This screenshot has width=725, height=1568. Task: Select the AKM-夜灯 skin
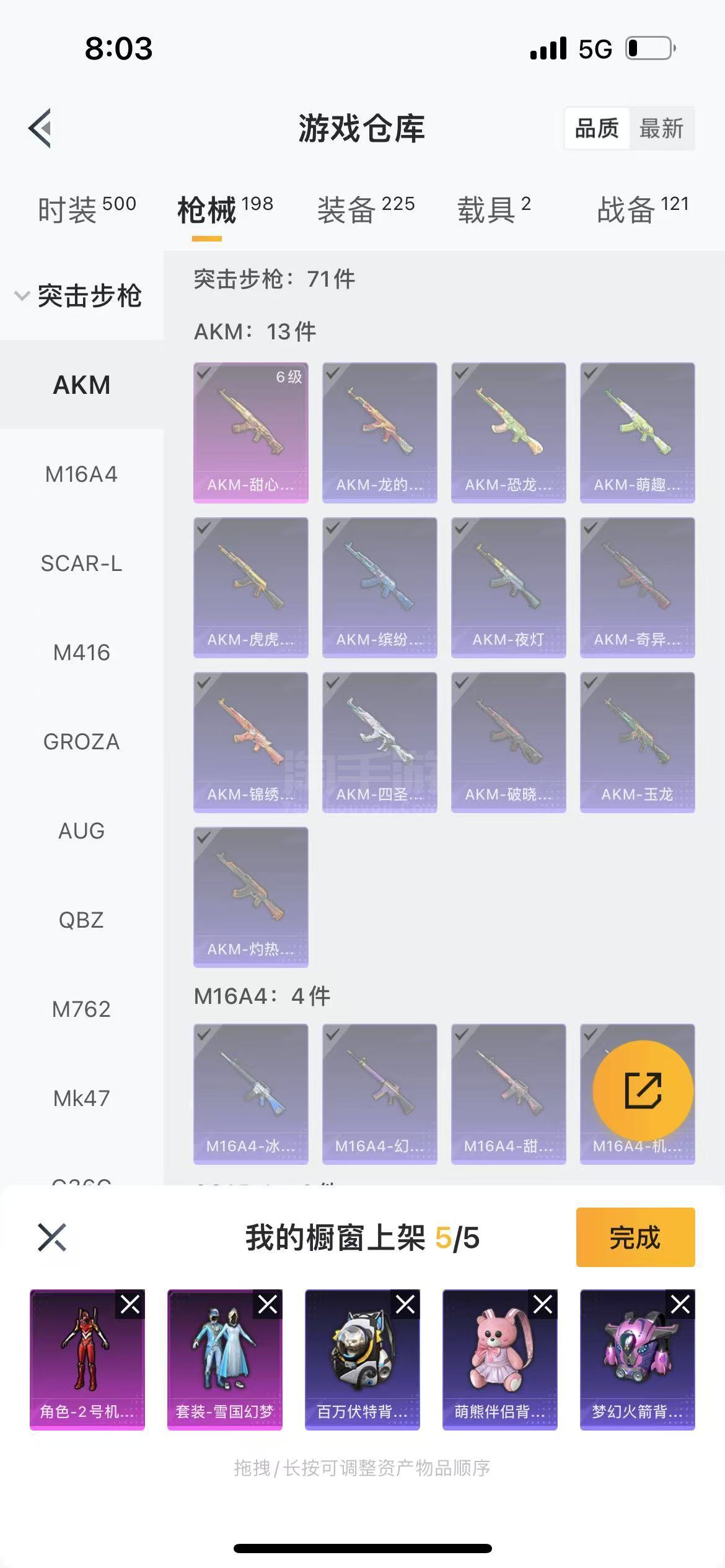click(x=508, y=587)
